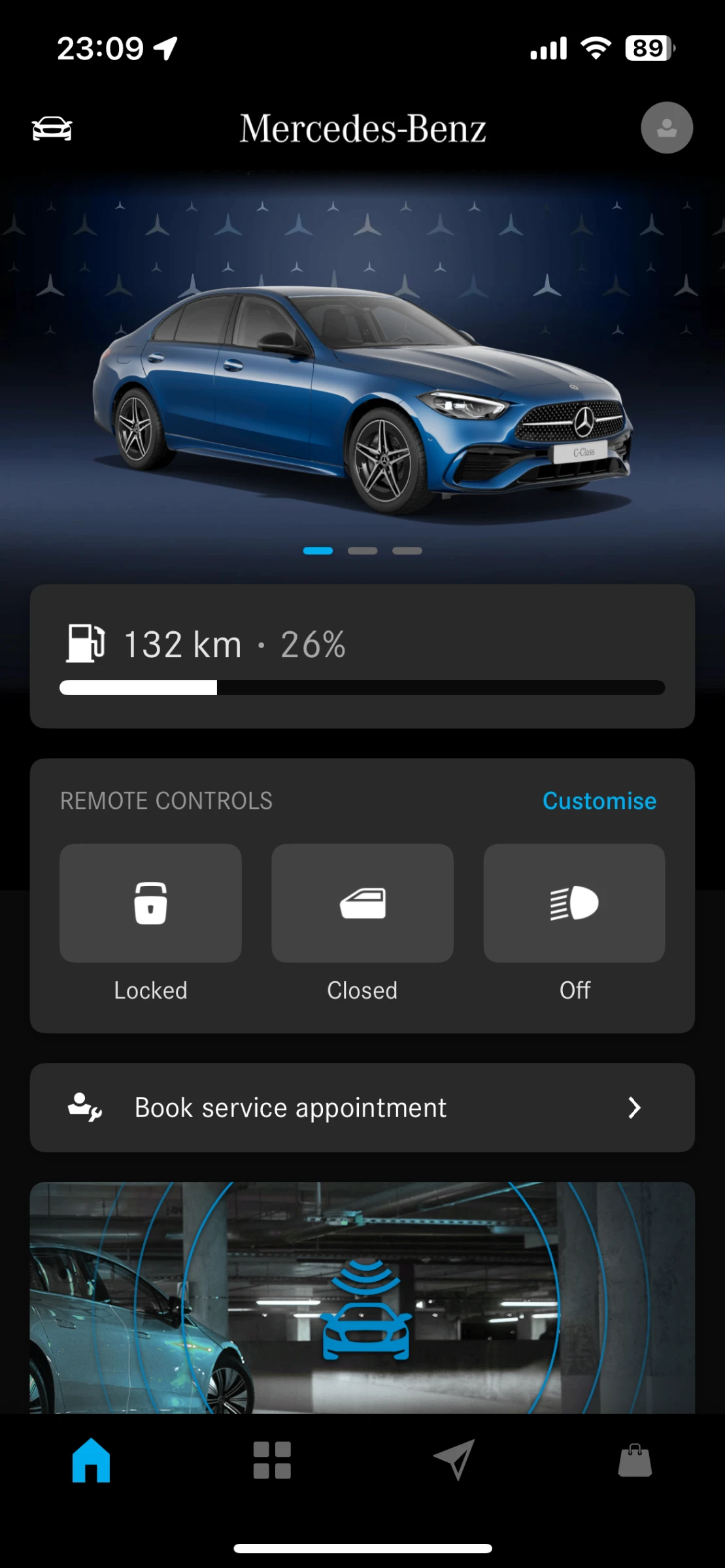Viewport: 725px width, 1568px height.
Task: Open the vehicle selector car icon
Action: (x=52, y=128)
